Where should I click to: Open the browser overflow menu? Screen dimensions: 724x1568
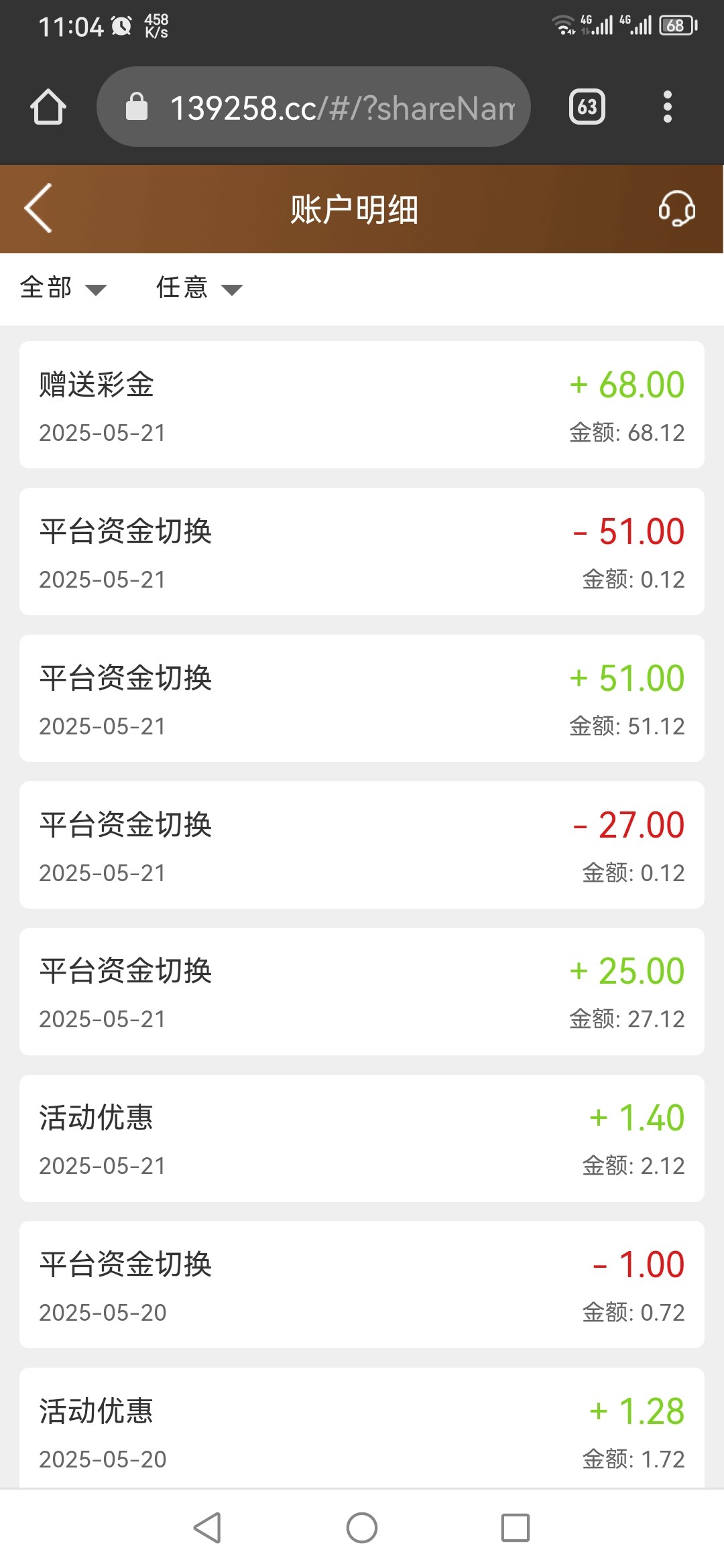pos(667,107)
